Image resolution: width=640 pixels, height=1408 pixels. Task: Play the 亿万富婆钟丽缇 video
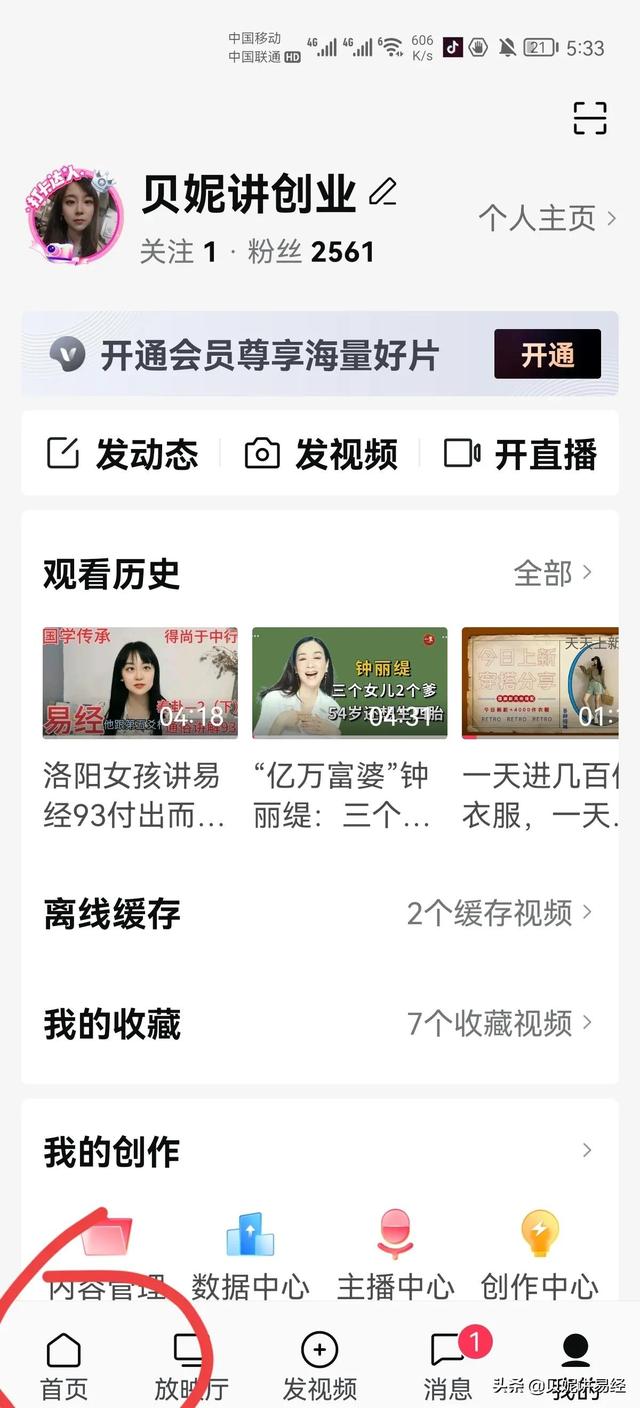349,683
